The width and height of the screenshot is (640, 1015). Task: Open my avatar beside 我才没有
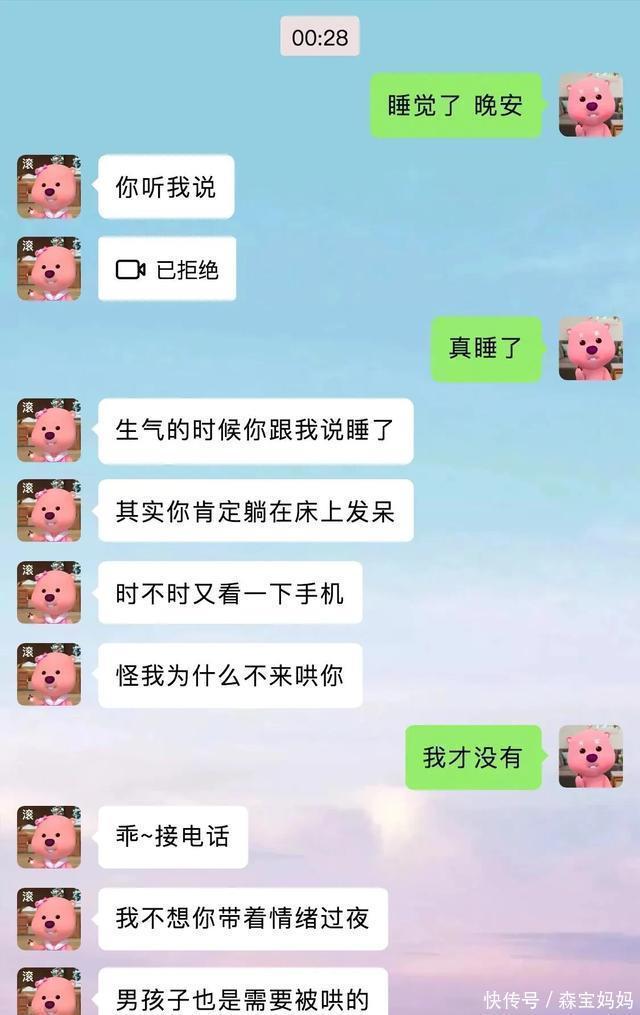pos(590,757)
